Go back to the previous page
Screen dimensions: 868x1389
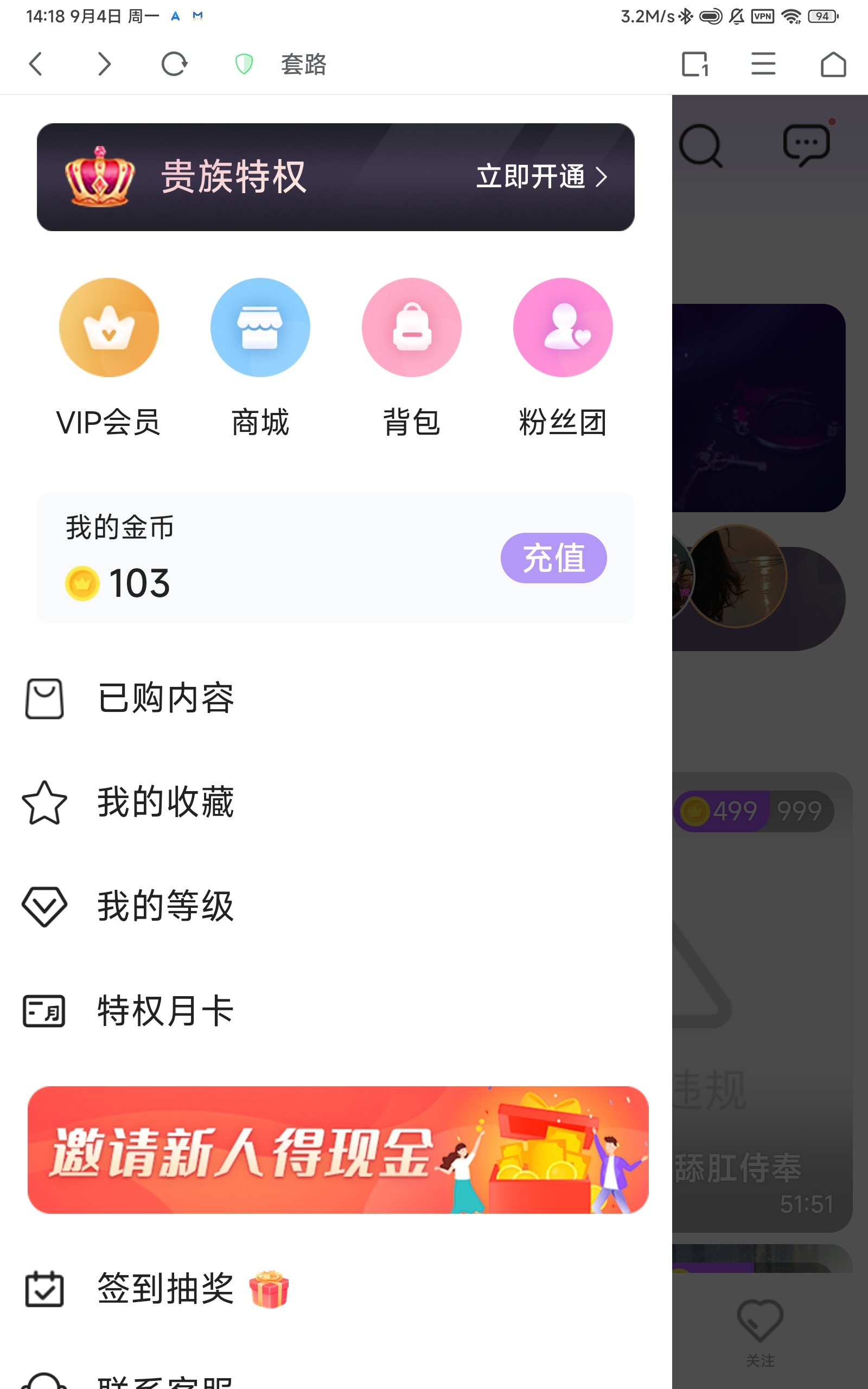[36, 63]
